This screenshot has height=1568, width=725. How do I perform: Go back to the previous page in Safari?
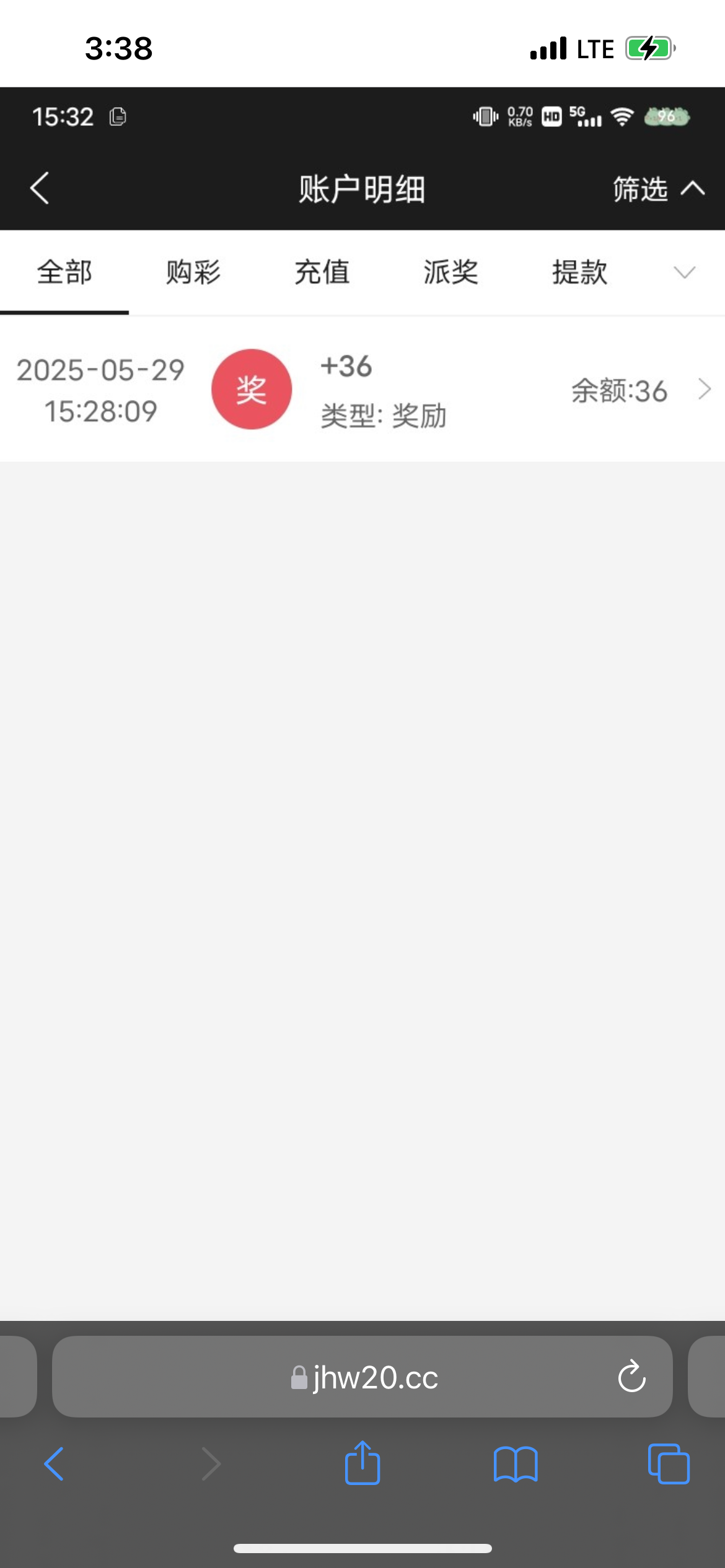(54, 1464)
